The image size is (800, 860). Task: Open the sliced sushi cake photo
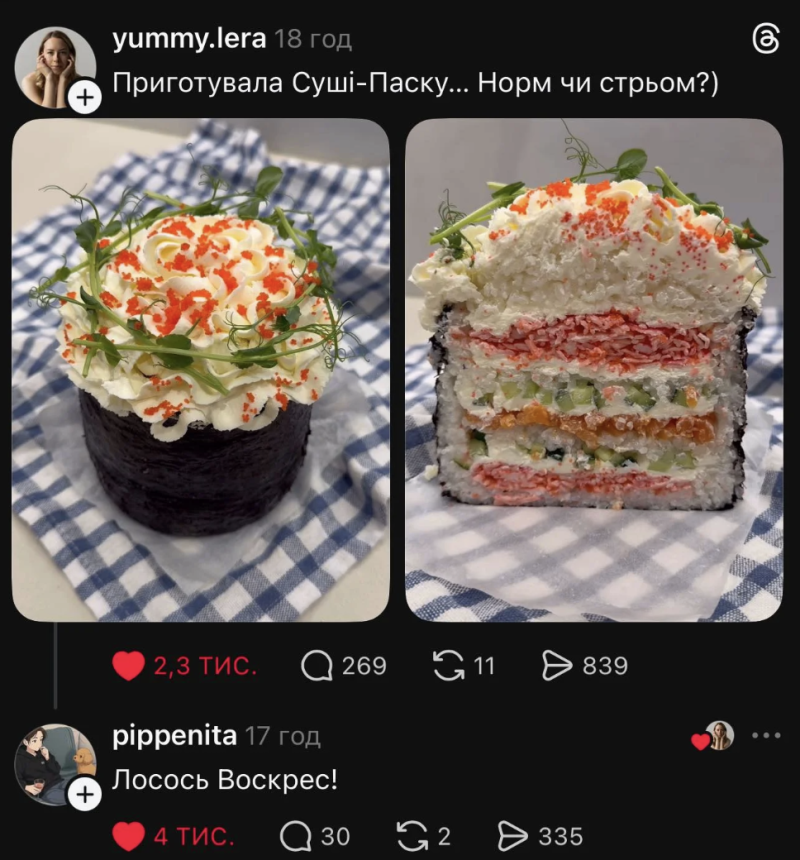coord(594,370)
